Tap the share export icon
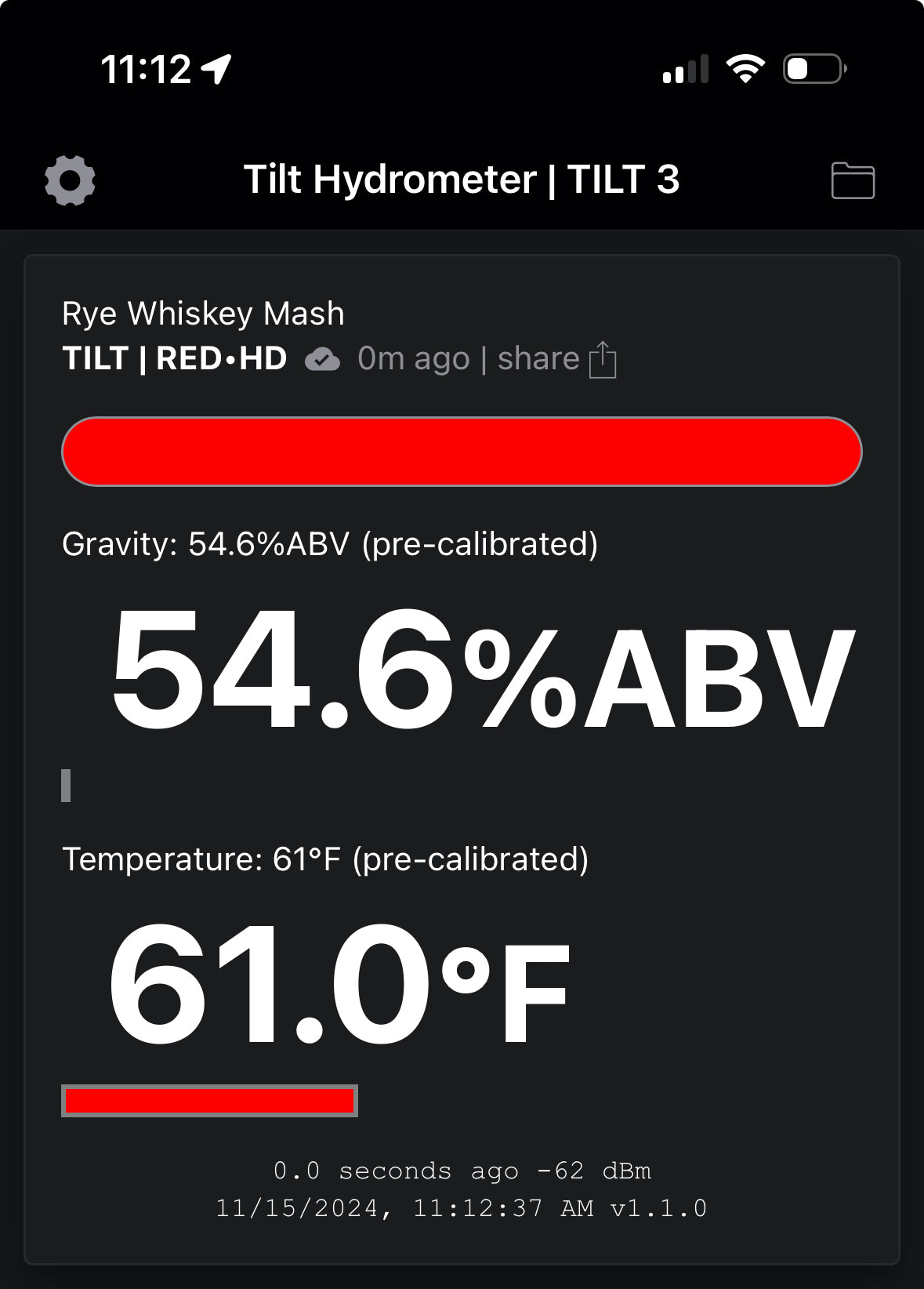924x1289 pixels. [603, 361]
